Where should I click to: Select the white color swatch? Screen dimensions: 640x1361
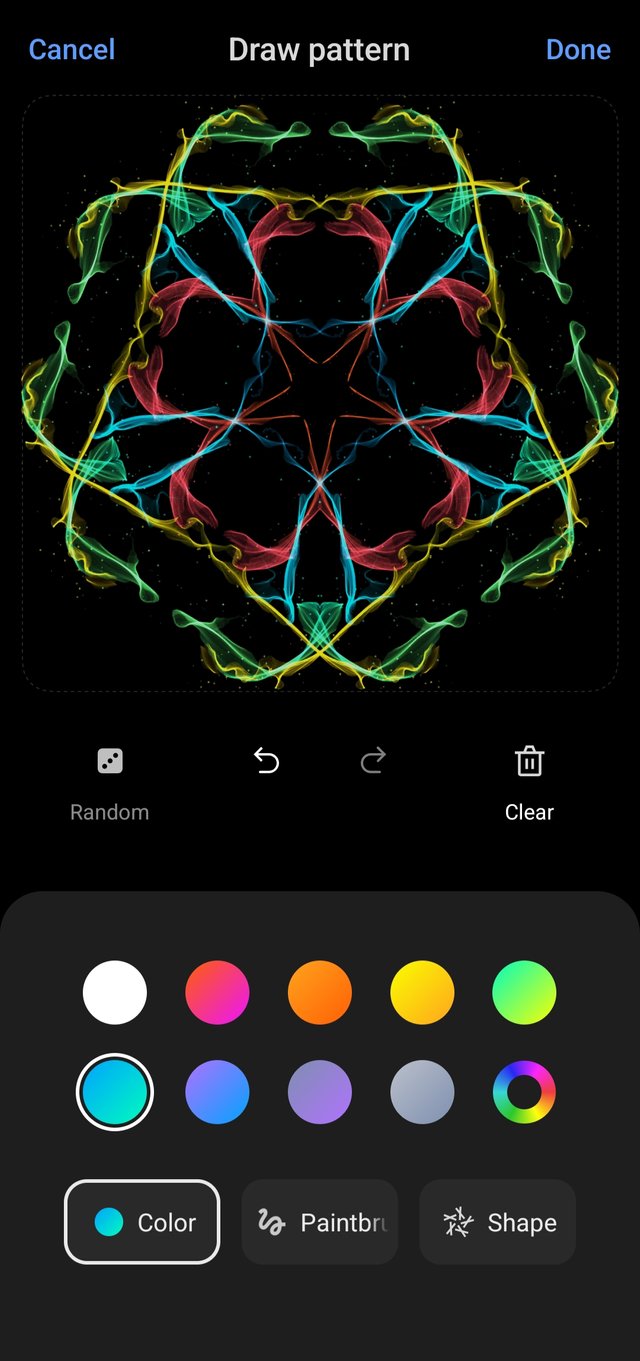[x=115, y=992]
